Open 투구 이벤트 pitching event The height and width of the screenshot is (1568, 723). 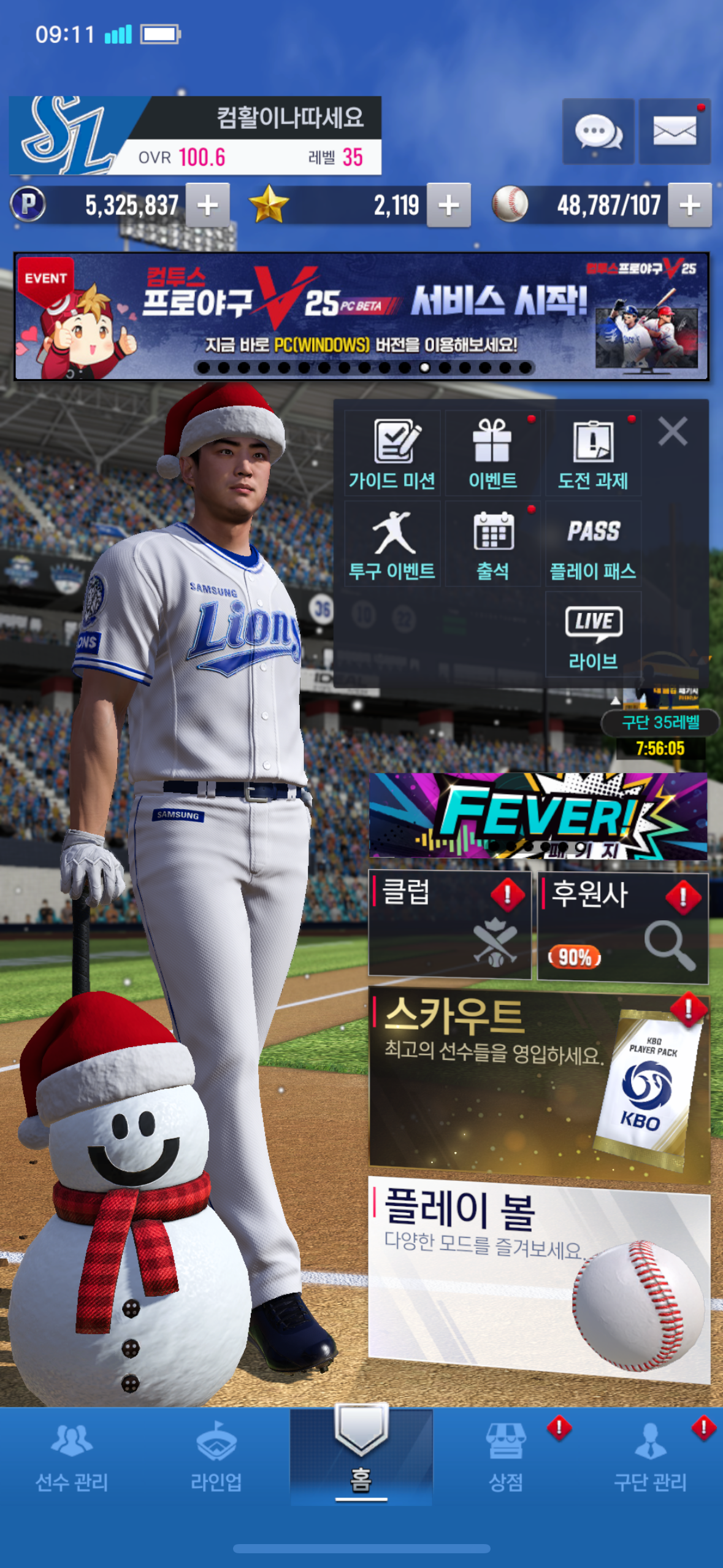pyautogui.click(x=392, y=544)
